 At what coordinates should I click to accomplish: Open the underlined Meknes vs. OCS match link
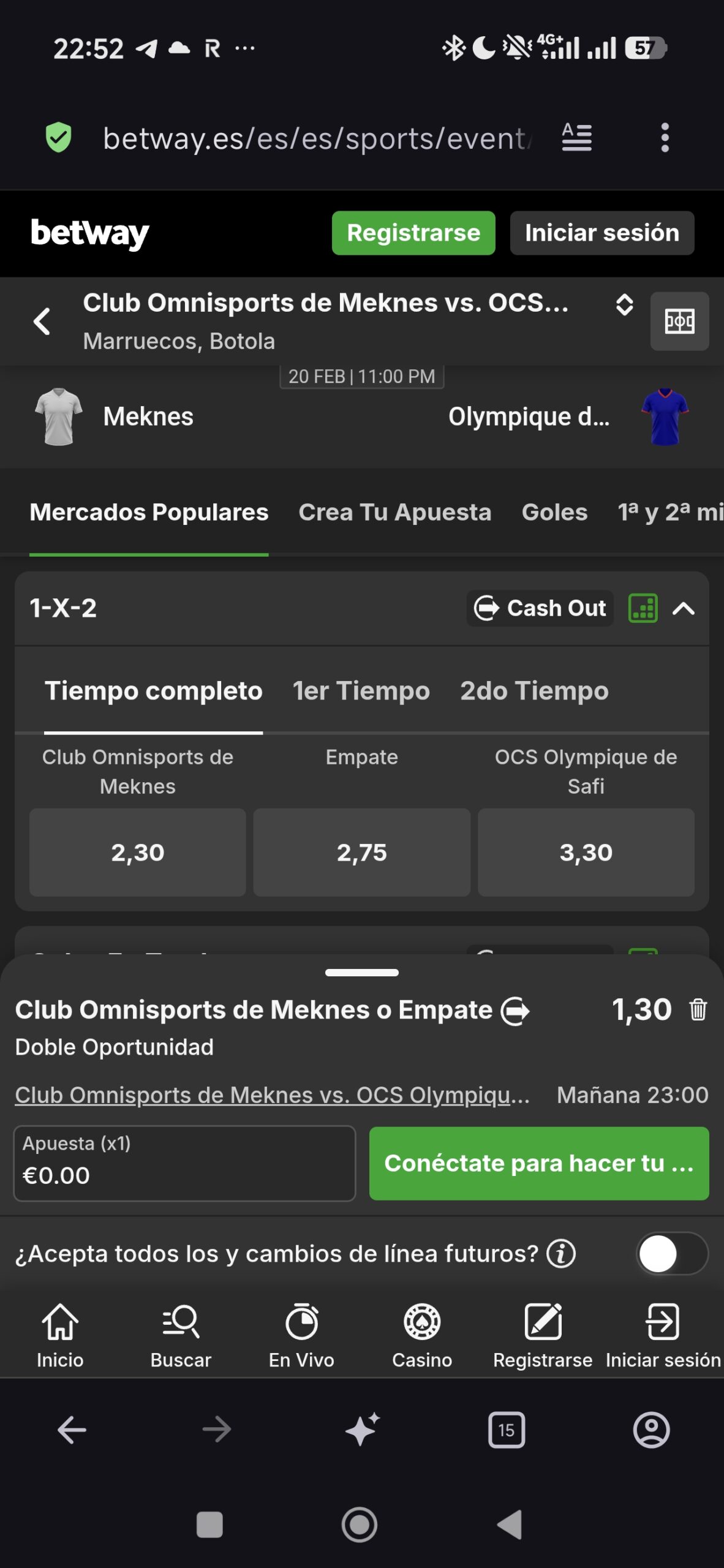point(272,1095)
